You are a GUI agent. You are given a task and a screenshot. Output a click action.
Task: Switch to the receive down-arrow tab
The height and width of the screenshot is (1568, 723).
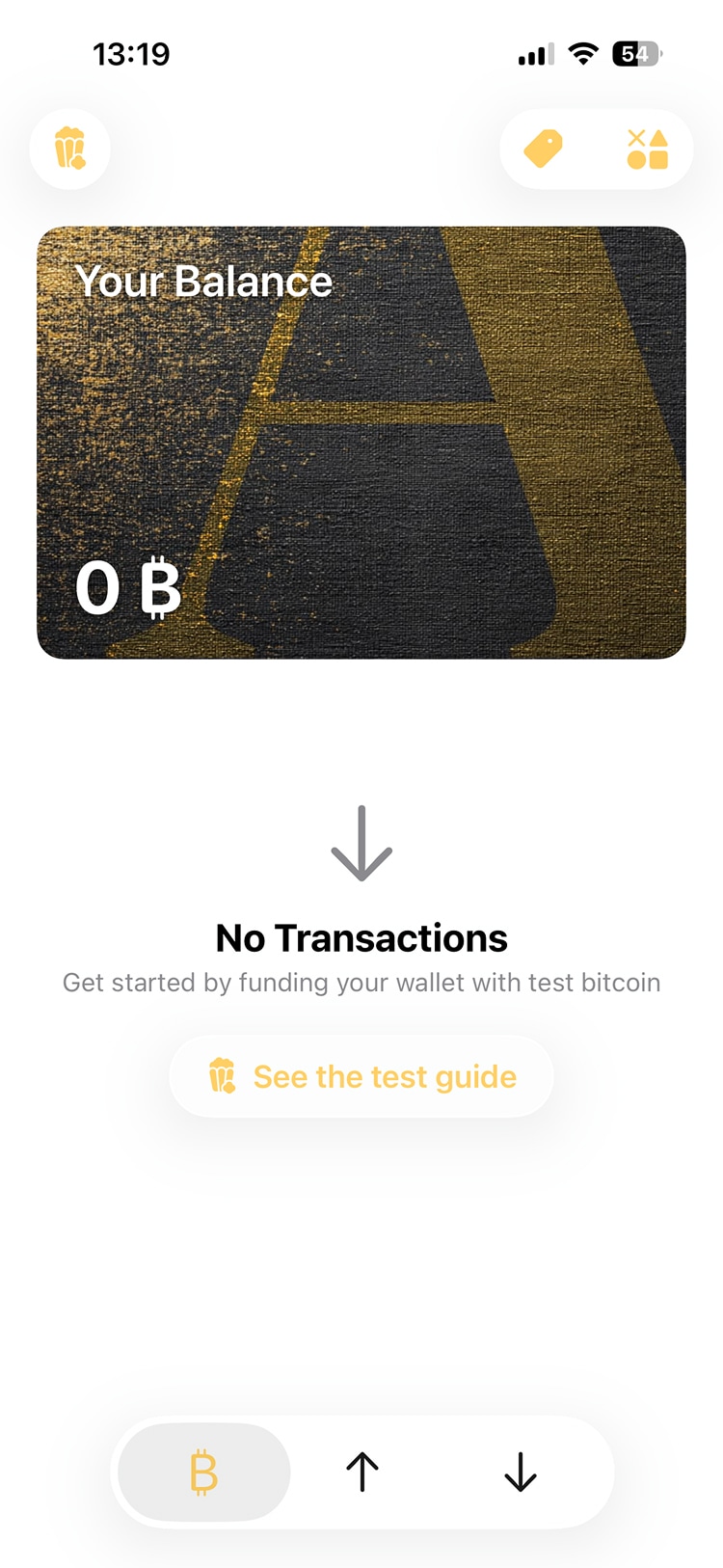pyautogui.click(x=521, y=1473)
